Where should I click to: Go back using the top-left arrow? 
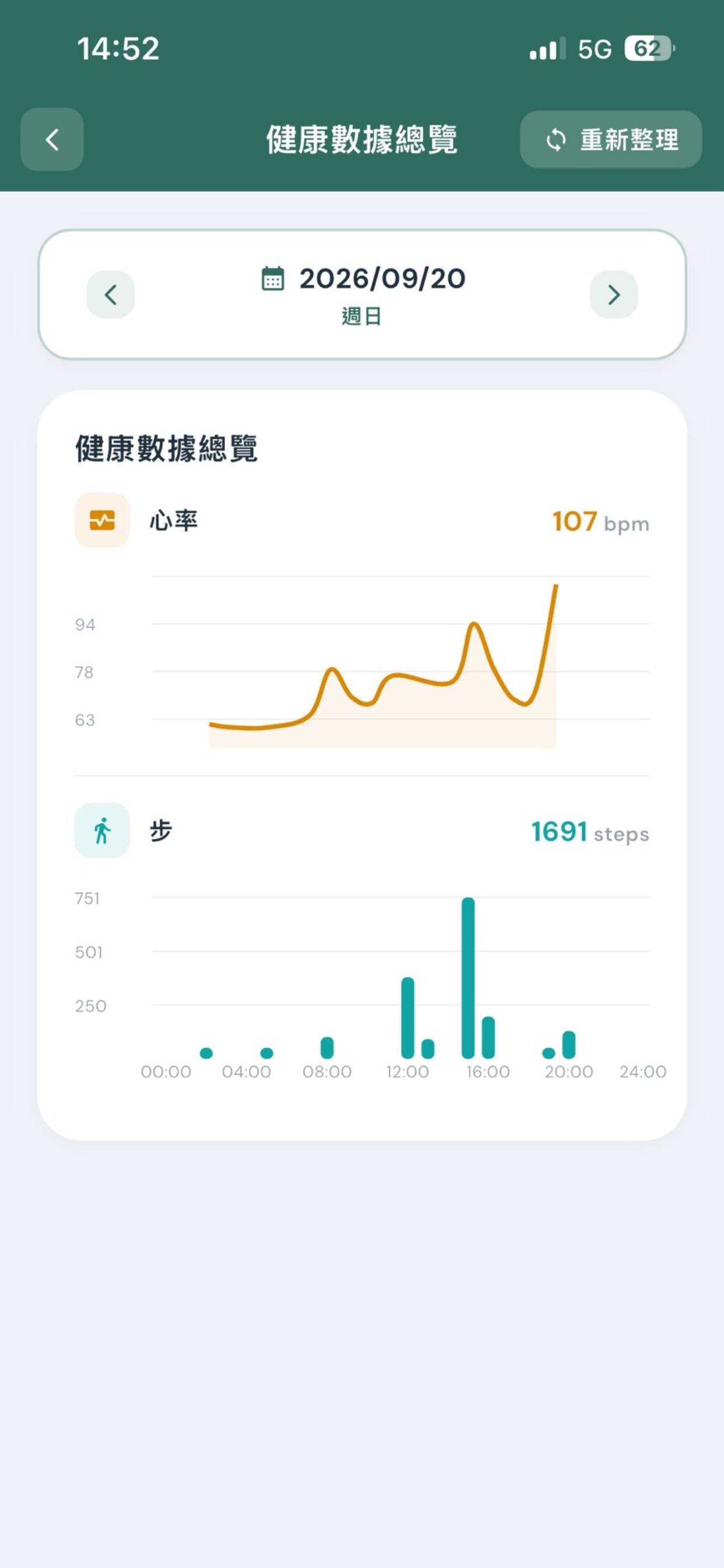pyautogui.click(x=52, y=139)
